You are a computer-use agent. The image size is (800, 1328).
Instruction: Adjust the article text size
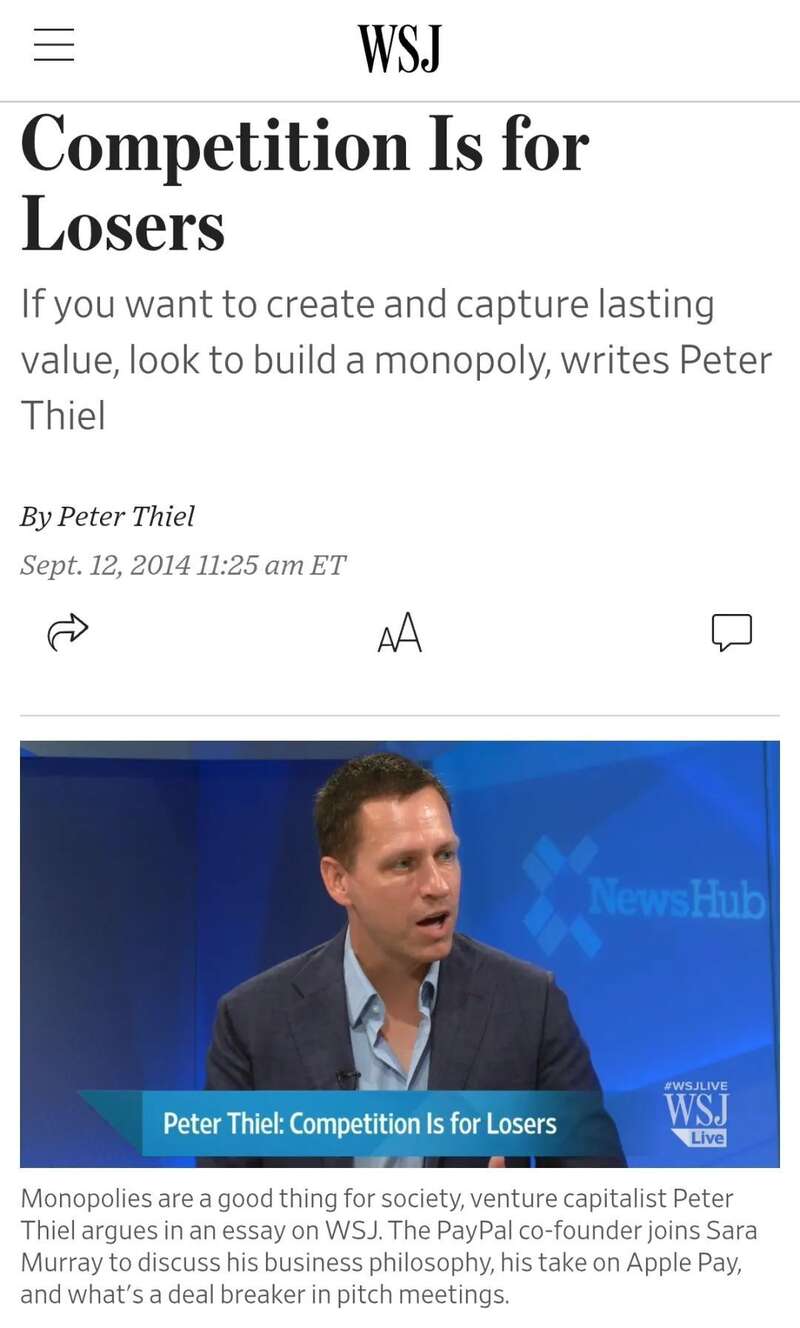click(x=399, y=633)
